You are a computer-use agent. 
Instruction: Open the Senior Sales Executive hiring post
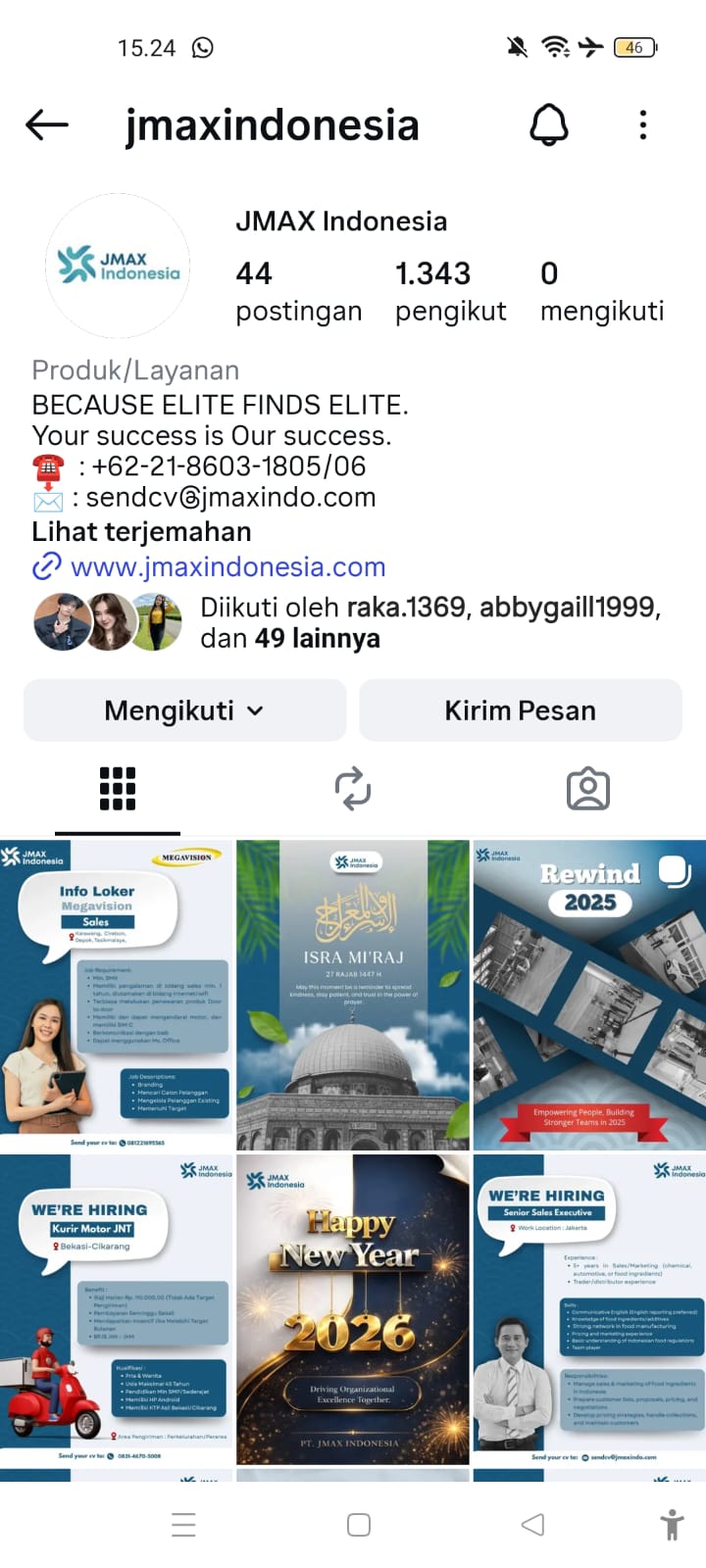coord(589,1309)
